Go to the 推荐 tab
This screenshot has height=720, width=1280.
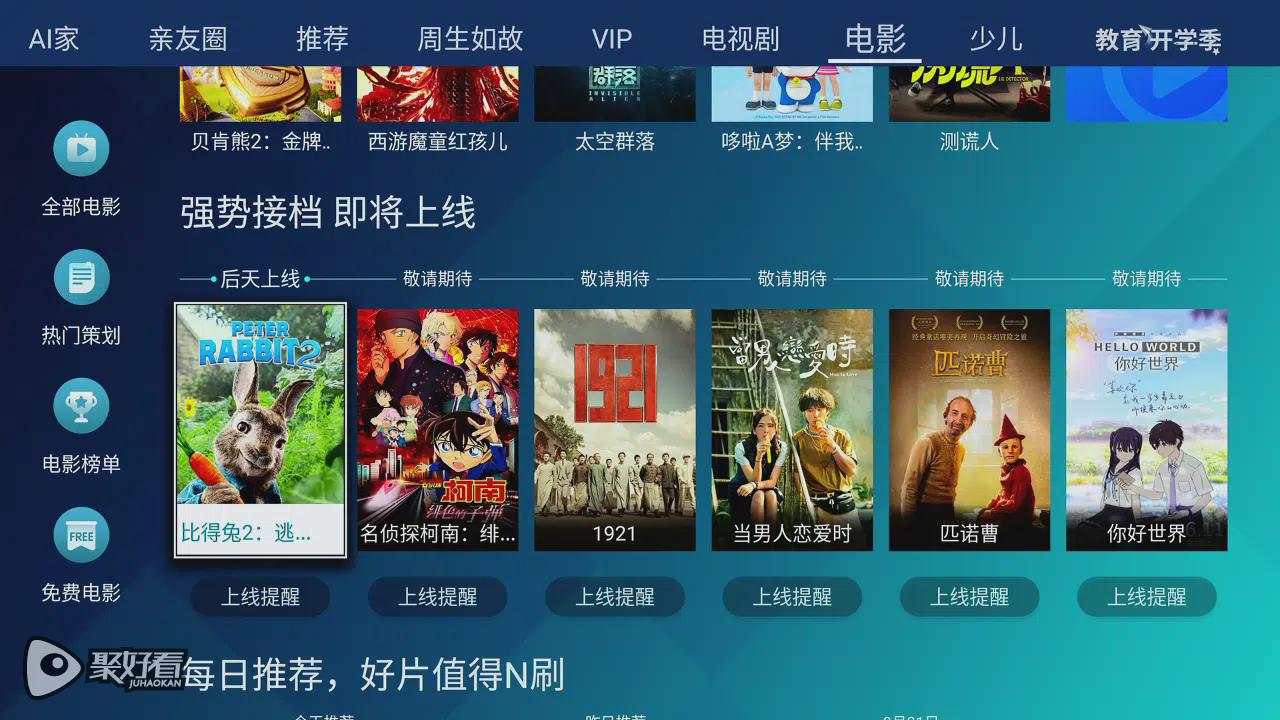[322, 39]
